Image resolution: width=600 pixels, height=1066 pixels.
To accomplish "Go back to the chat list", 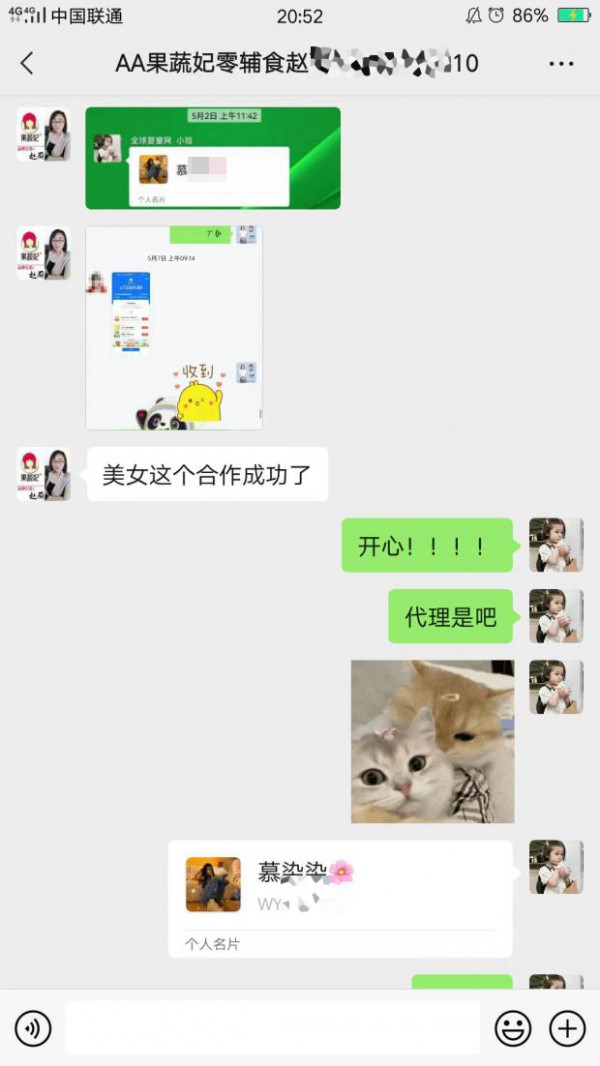I will point(27,64).
